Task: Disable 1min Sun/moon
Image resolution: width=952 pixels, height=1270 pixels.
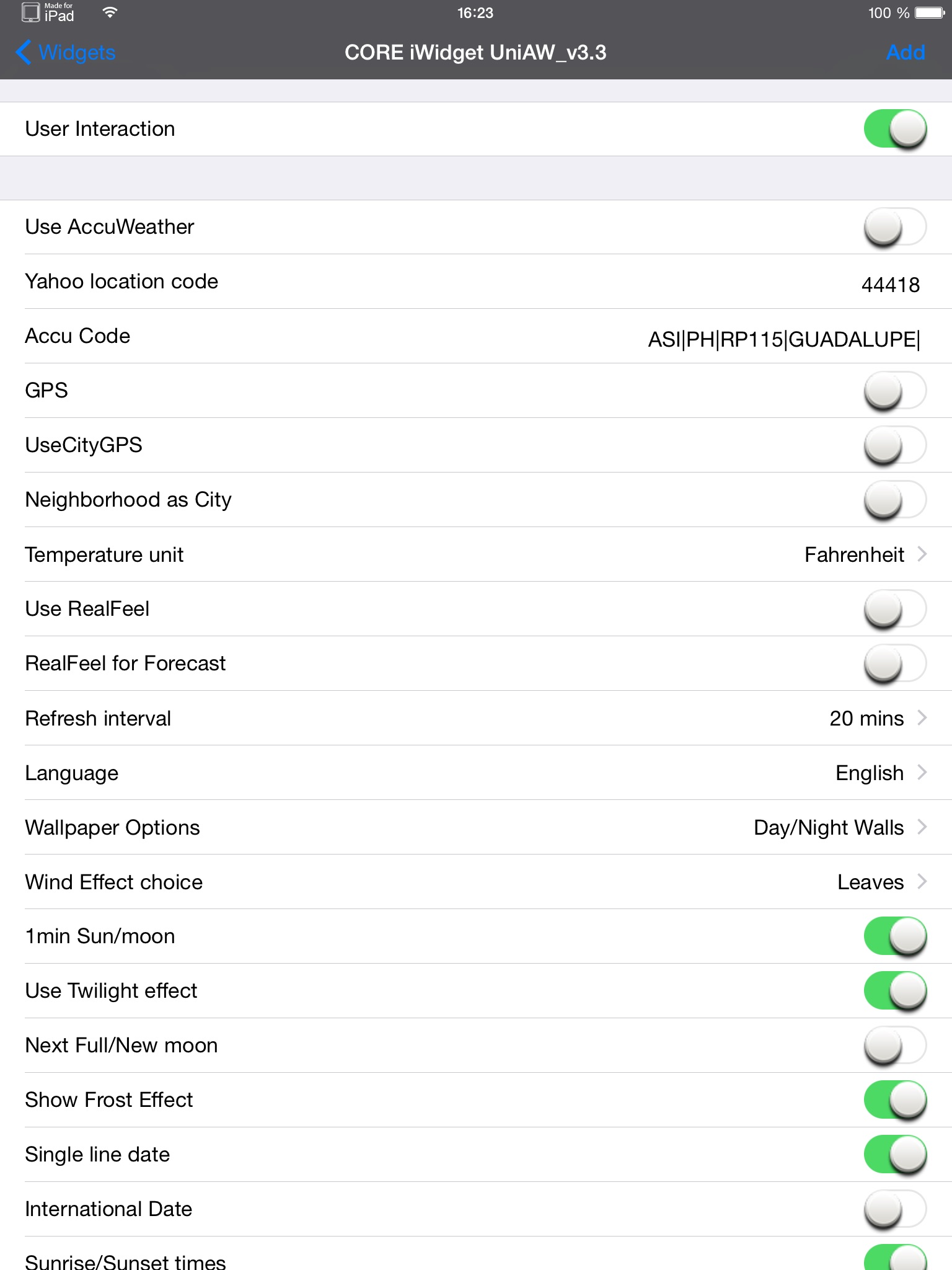Action: click(894, 936)
